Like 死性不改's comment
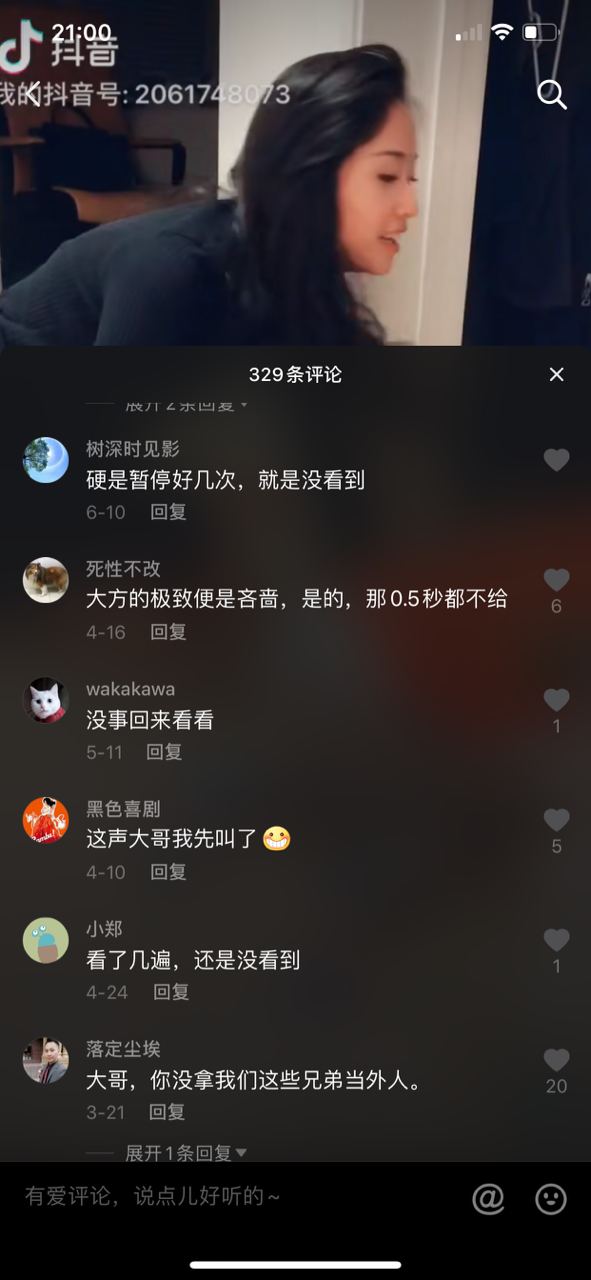This screenshot has height=1280, width=591. [556, 580]
